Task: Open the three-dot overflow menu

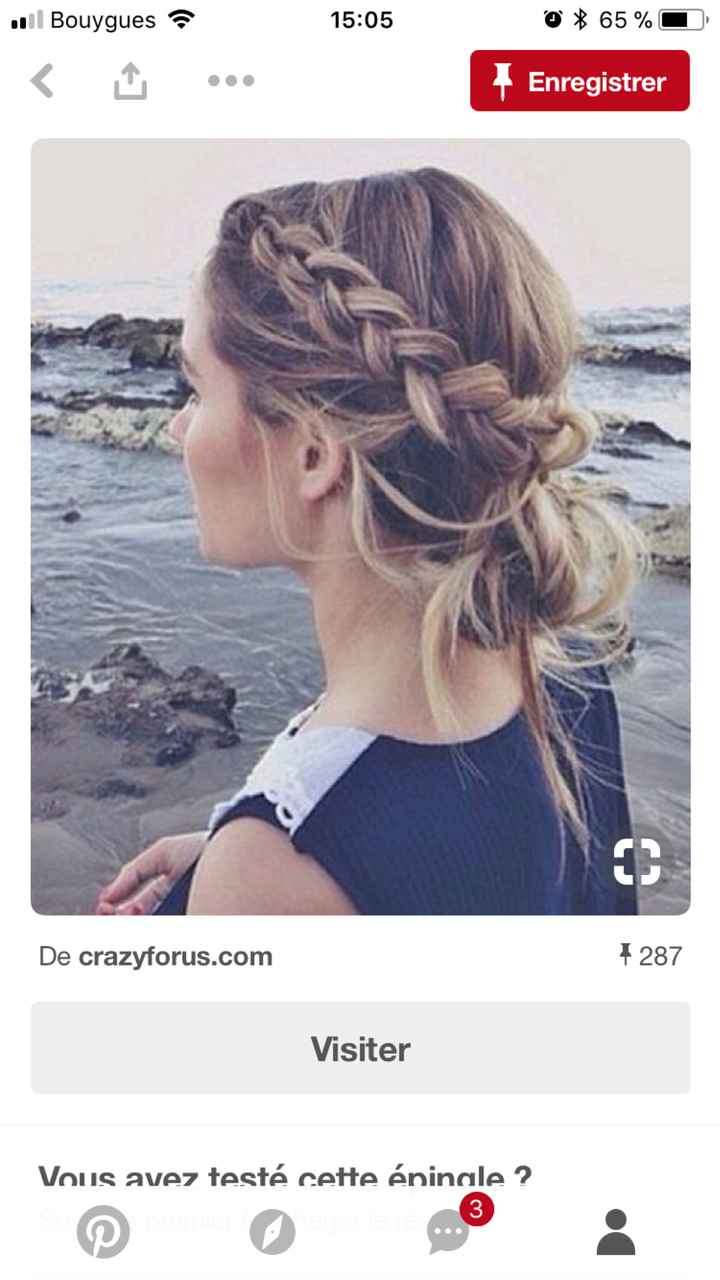Action: (230, 81)
